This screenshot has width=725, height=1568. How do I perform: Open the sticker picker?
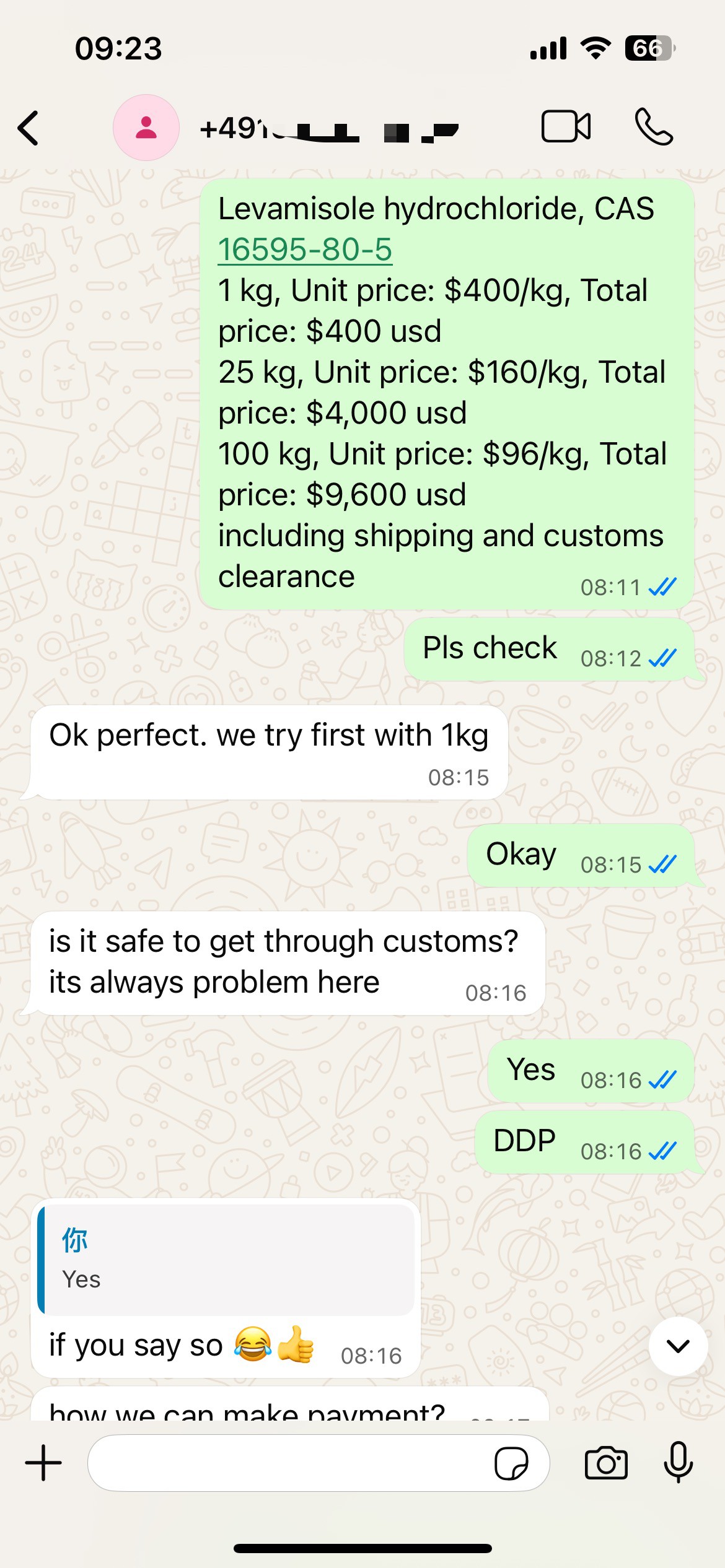[x=511, y=1463]
